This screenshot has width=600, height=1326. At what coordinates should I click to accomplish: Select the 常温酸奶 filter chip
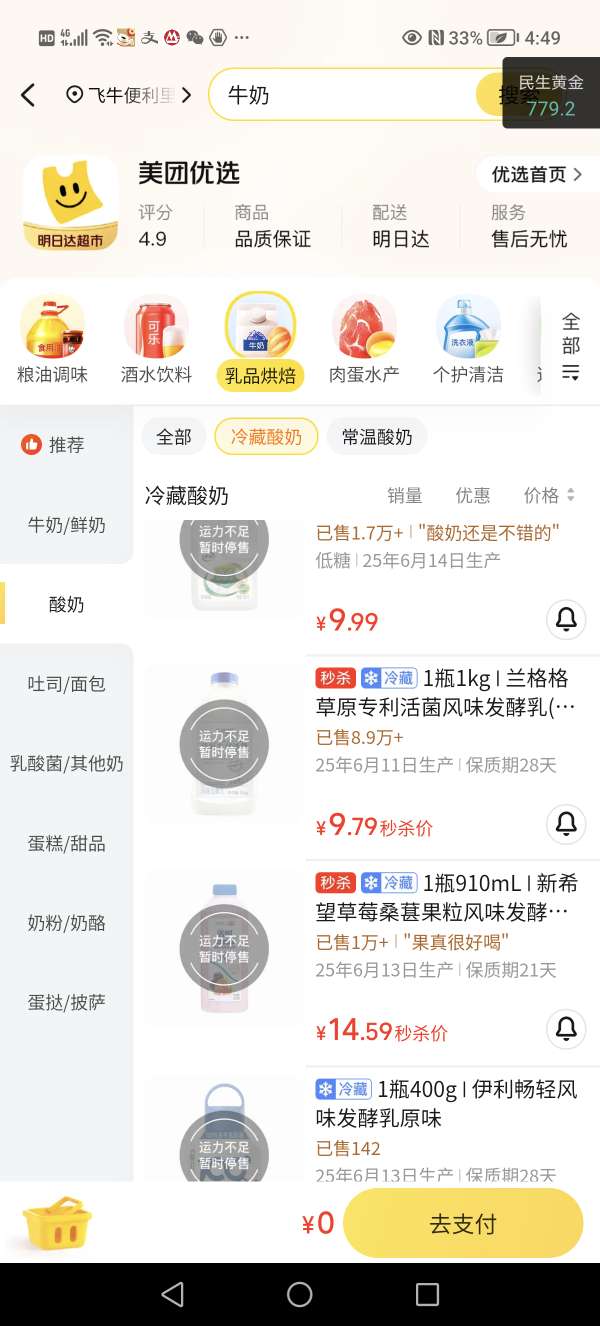pos(376,437)
